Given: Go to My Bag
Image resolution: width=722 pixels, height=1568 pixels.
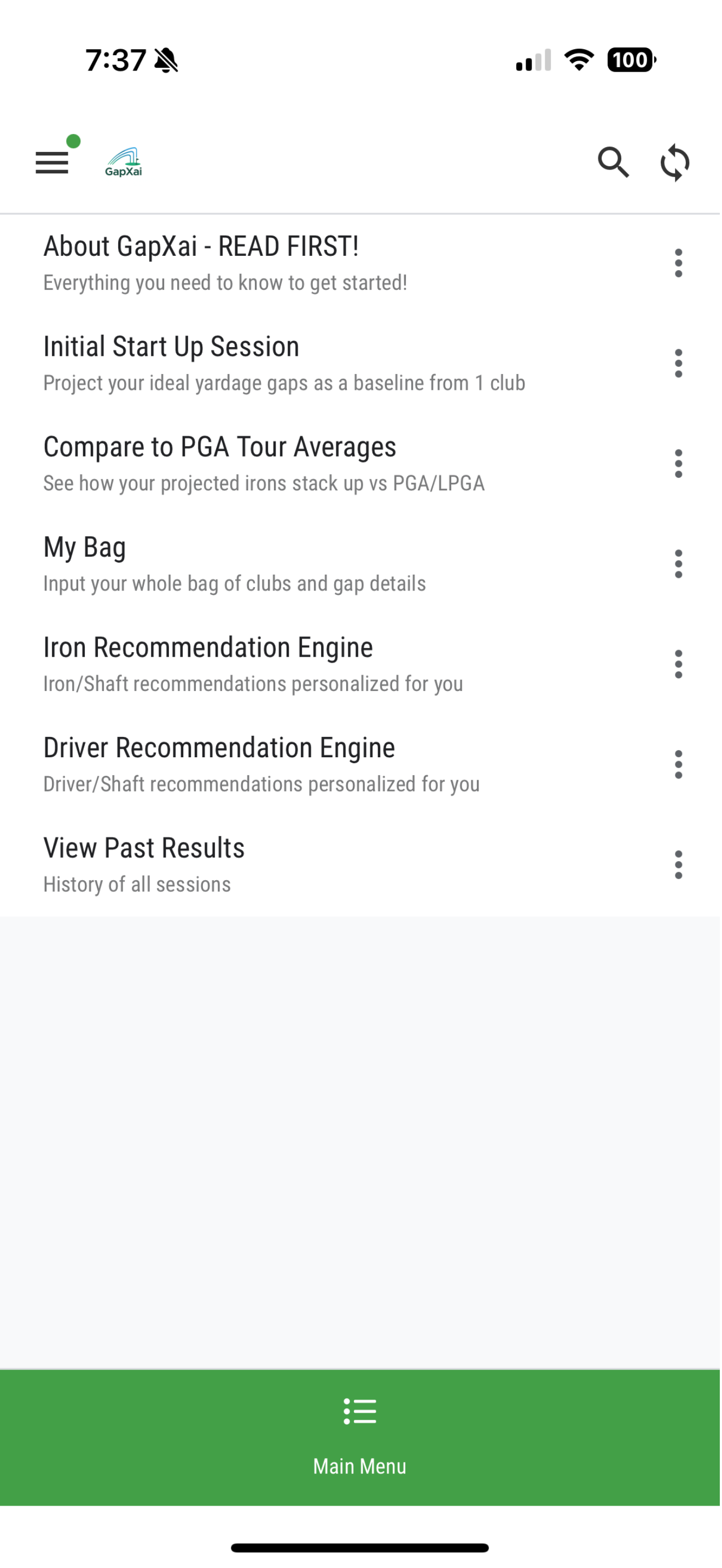Looking at the screenshot, I should pyautogui.click(x=85, y=563).
